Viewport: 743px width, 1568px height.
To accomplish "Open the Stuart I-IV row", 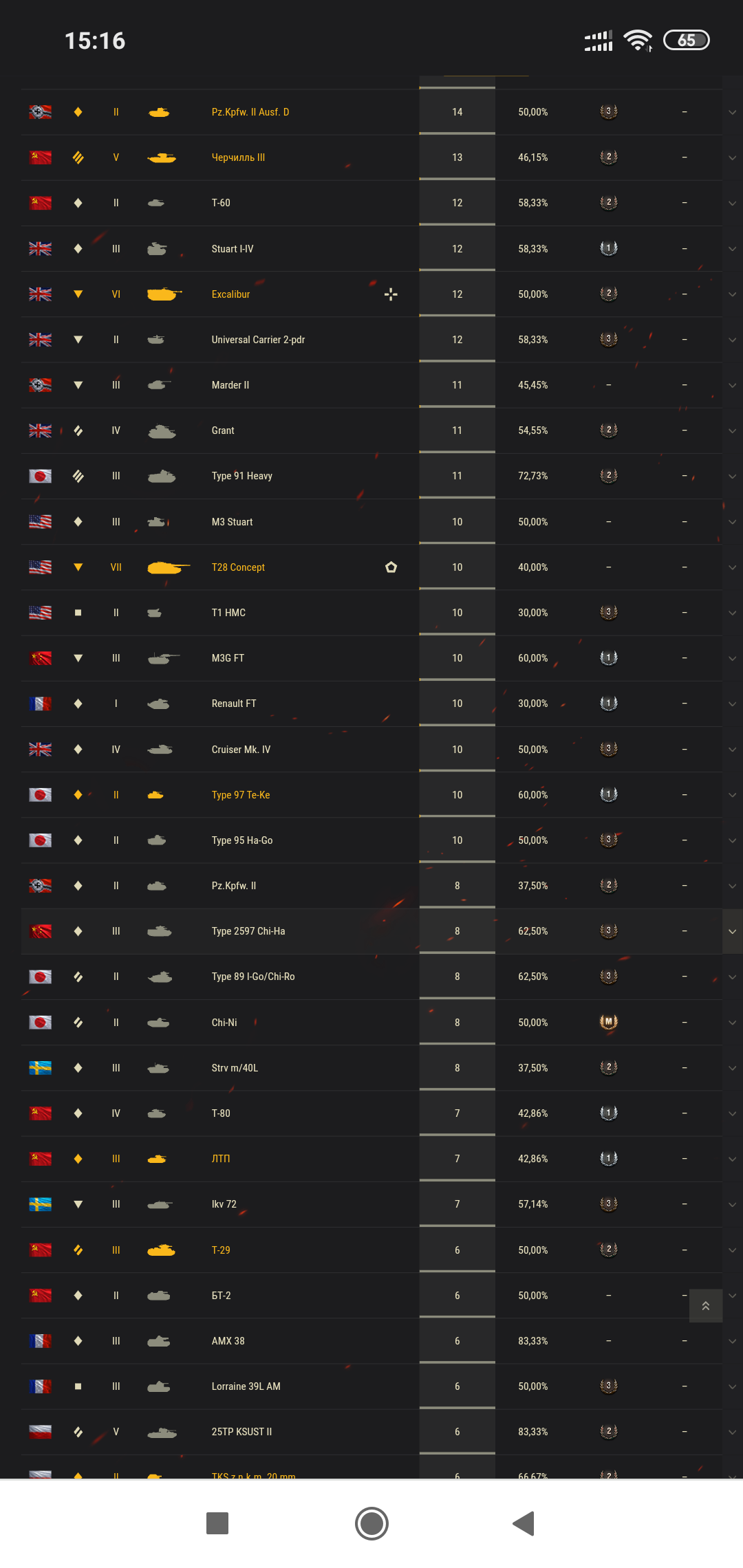I will 371,249.
